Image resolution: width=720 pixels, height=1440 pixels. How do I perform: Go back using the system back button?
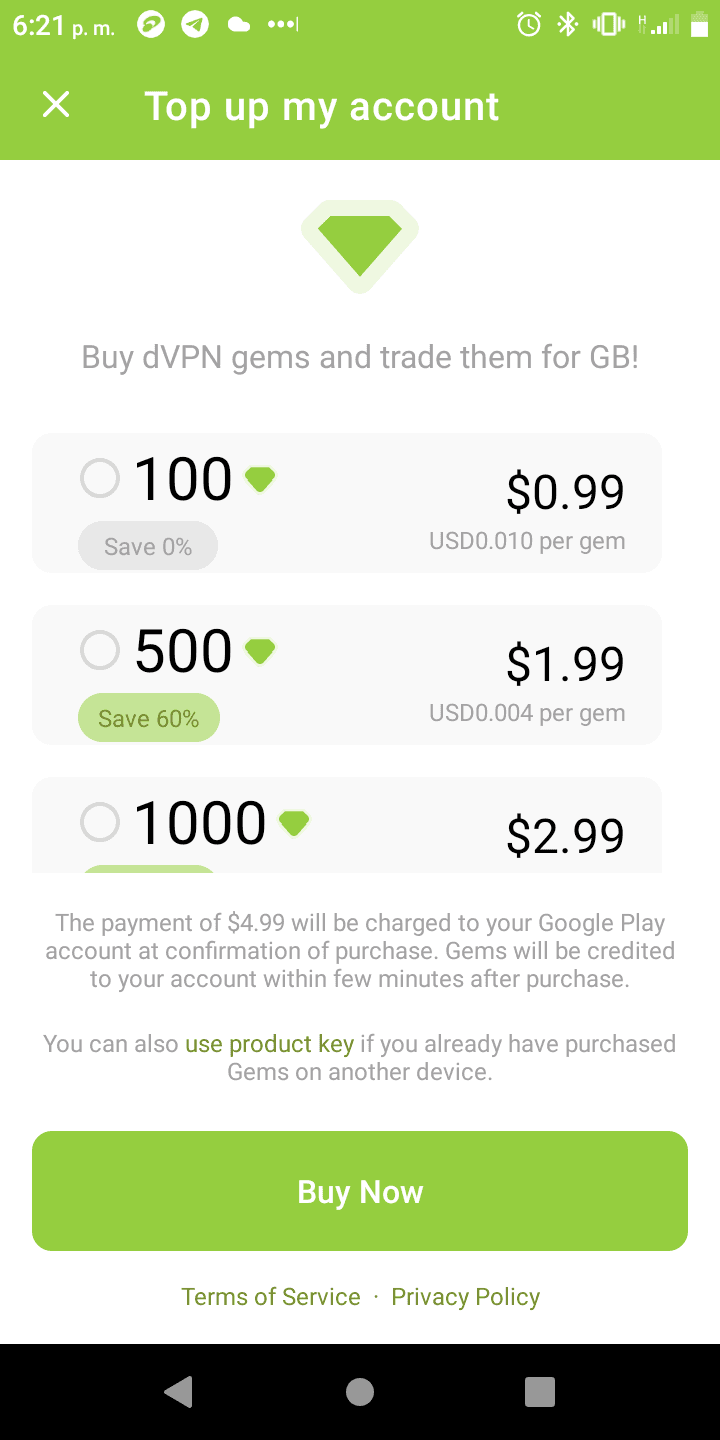179,1391
